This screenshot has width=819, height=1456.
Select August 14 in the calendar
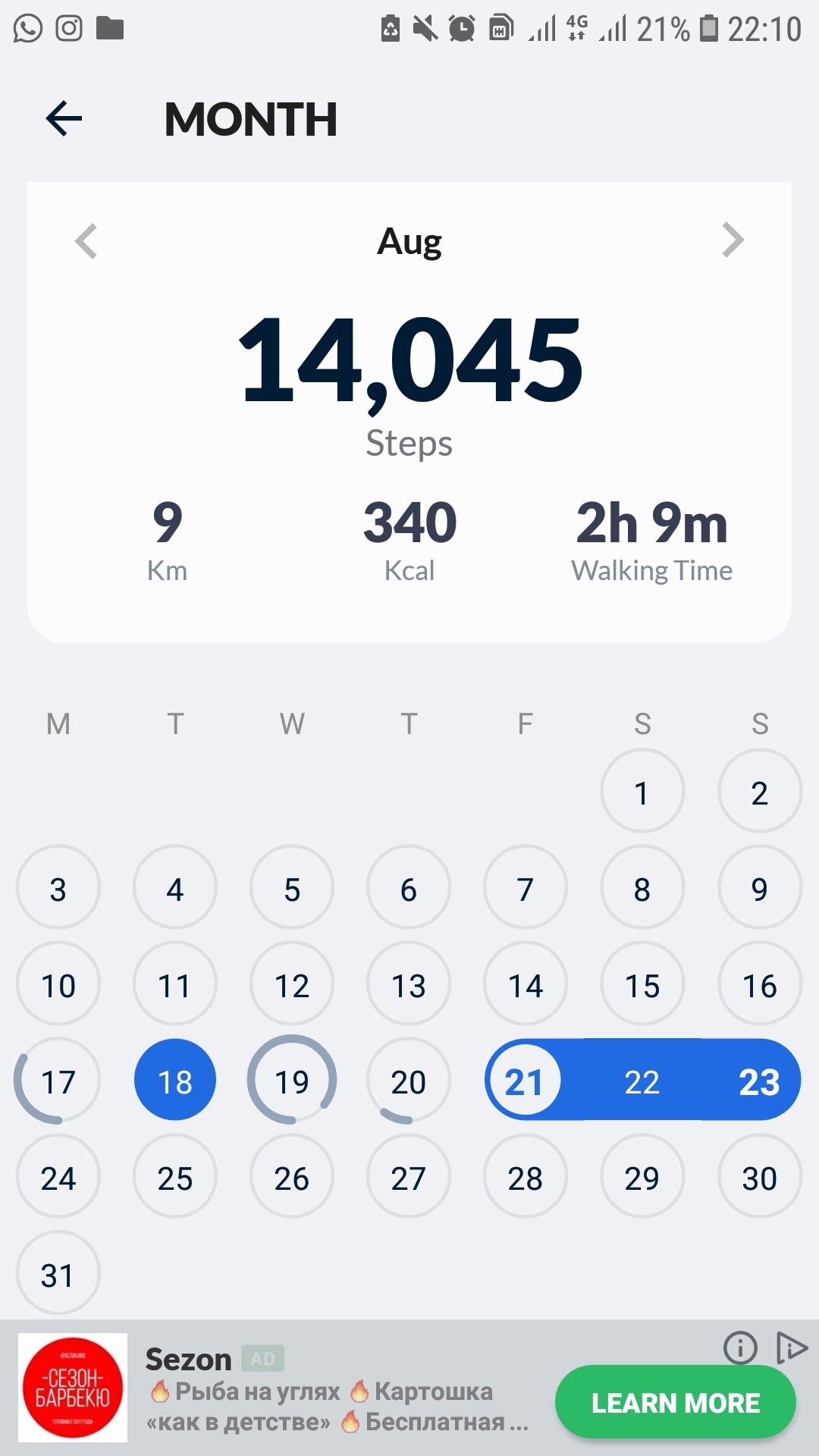(x=525, y=984)
